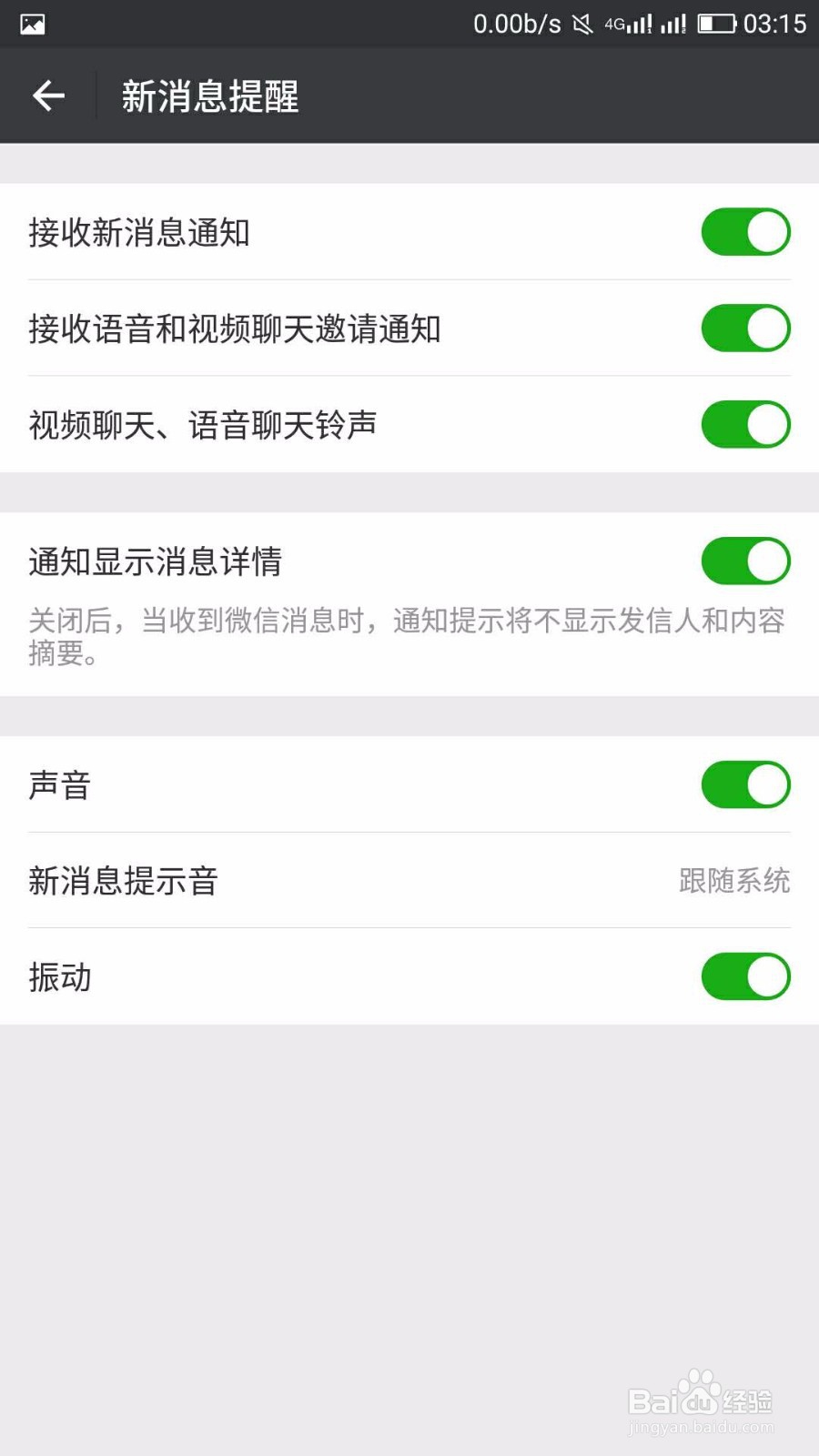Viewport: 819px width, 1456px height.
Task: Turn off 视频聊天、语音聊天铃声
Action: (745, 424)
